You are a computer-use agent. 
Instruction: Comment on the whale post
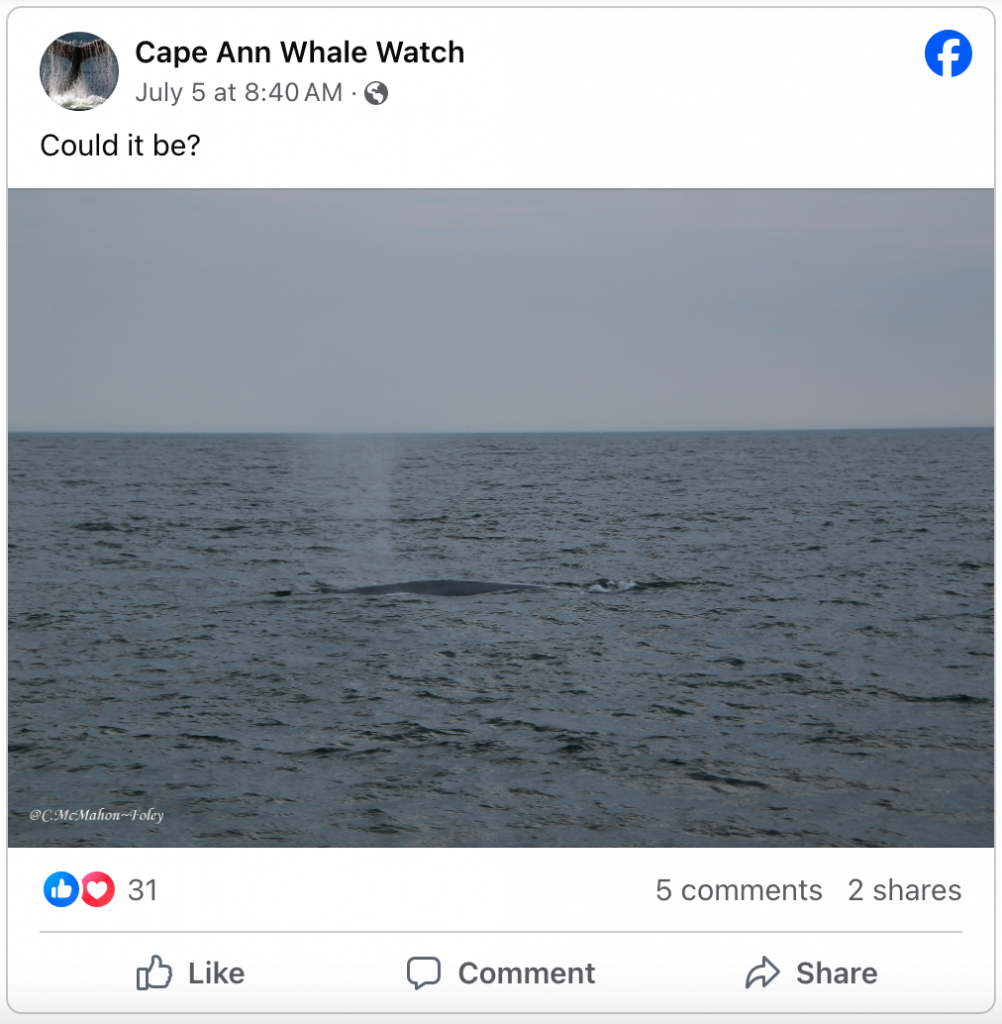click(x=500, y=973)
